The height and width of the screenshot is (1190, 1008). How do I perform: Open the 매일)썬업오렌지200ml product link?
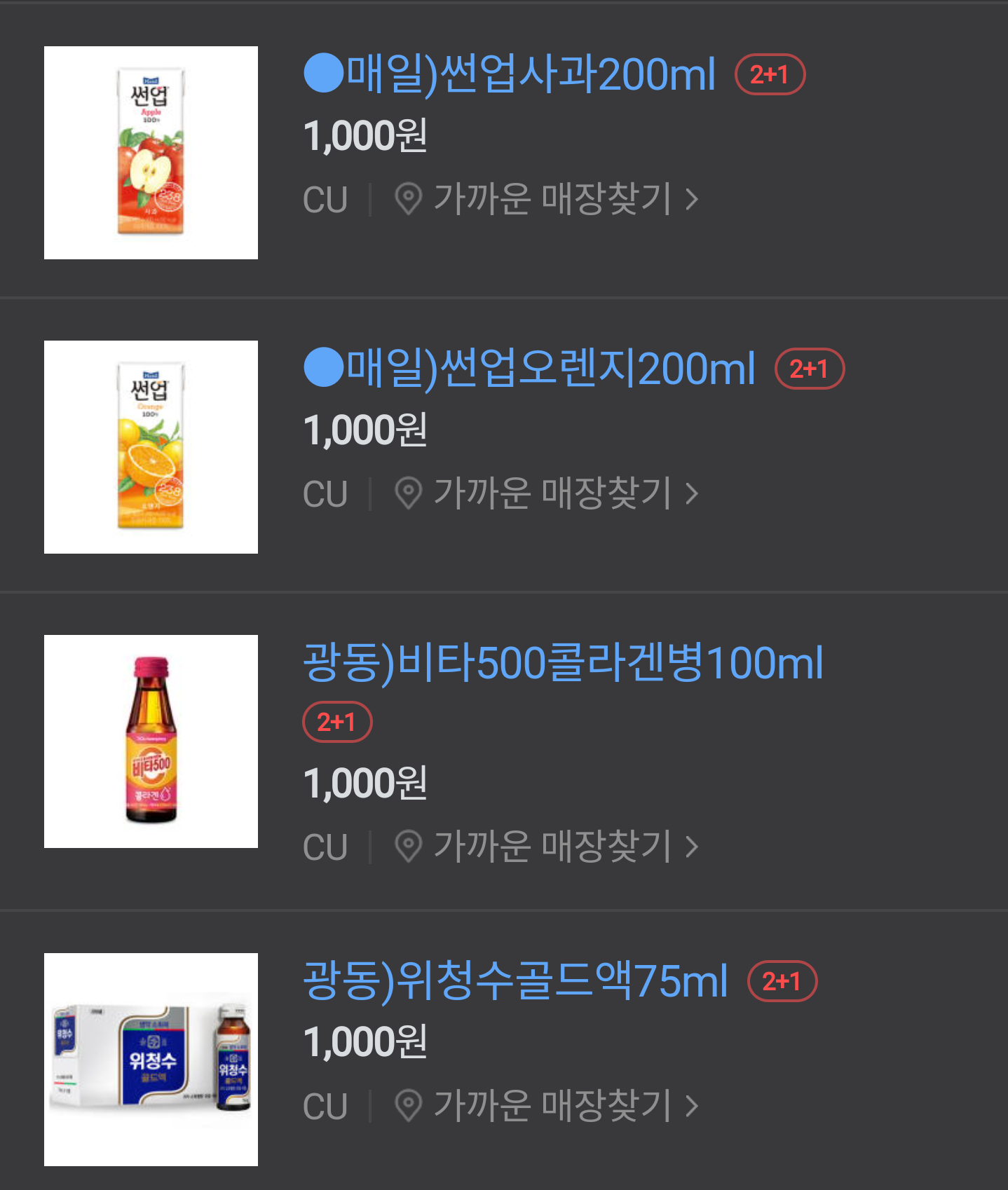click(x=530, y=369)
